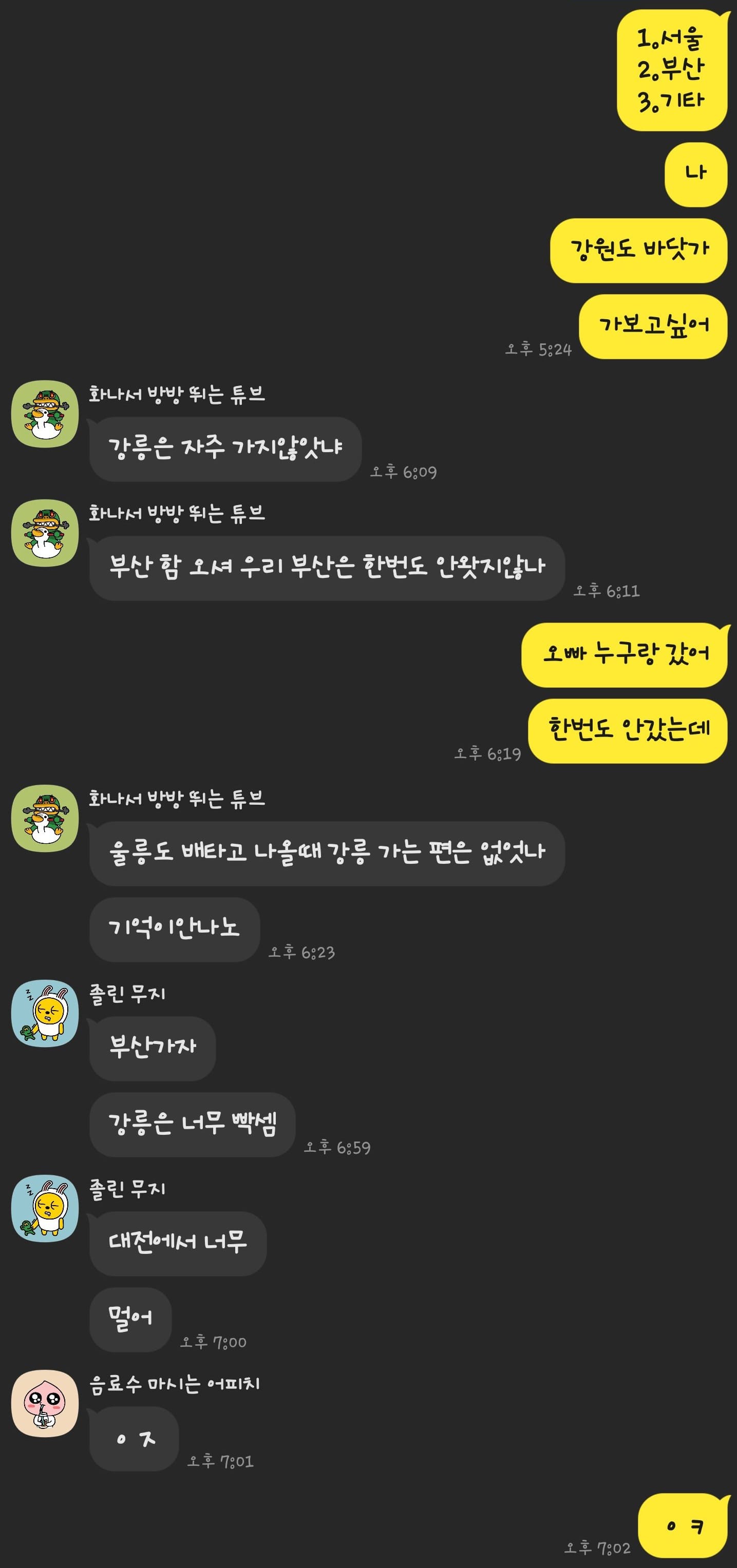Tap 튜브's avatar beside the 강릉은 자주 message
This screenshot has width=737, height=1568.
[45, 414]
